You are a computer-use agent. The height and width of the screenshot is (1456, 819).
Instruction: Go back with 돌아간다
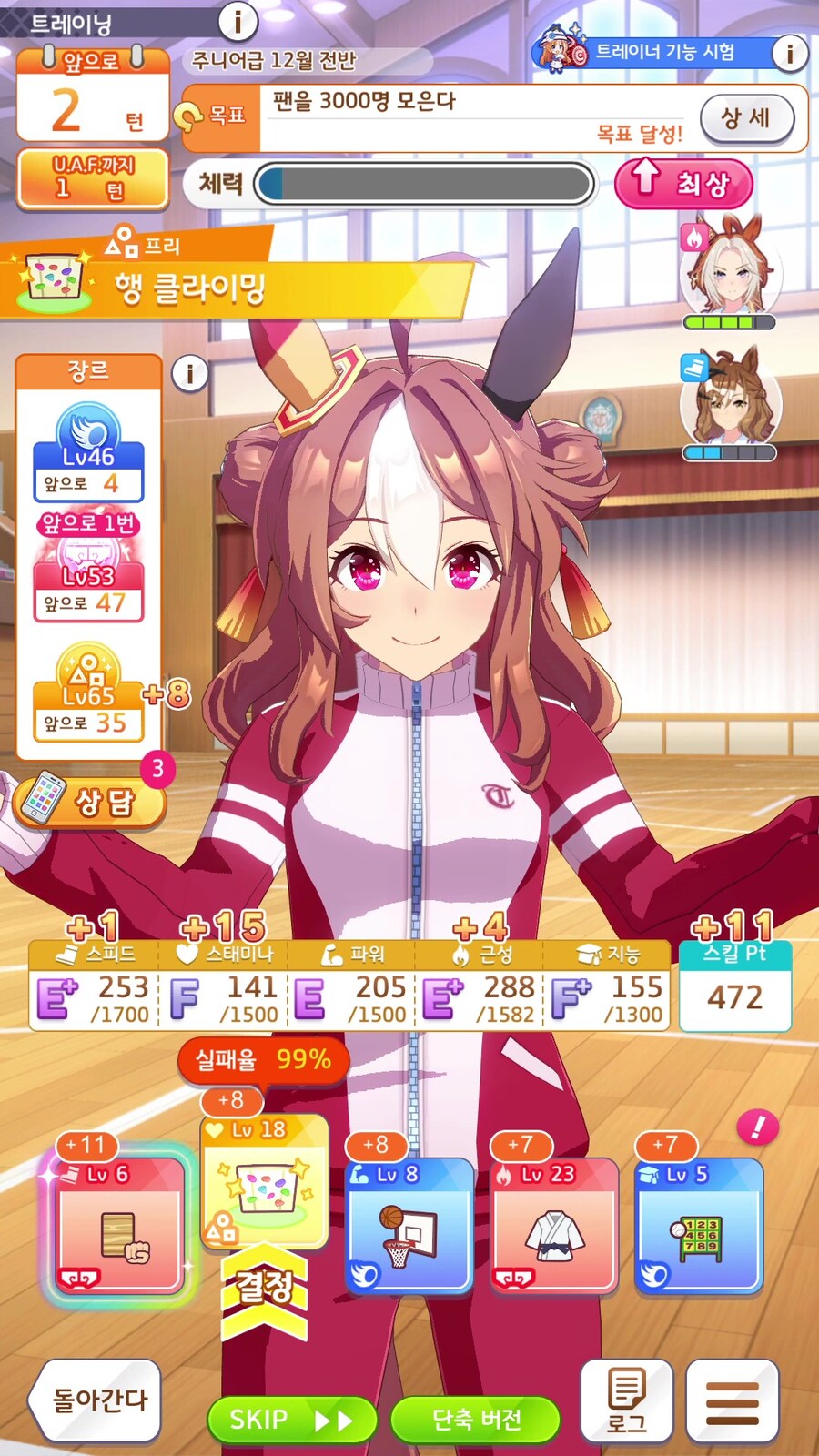[96, 1400]
